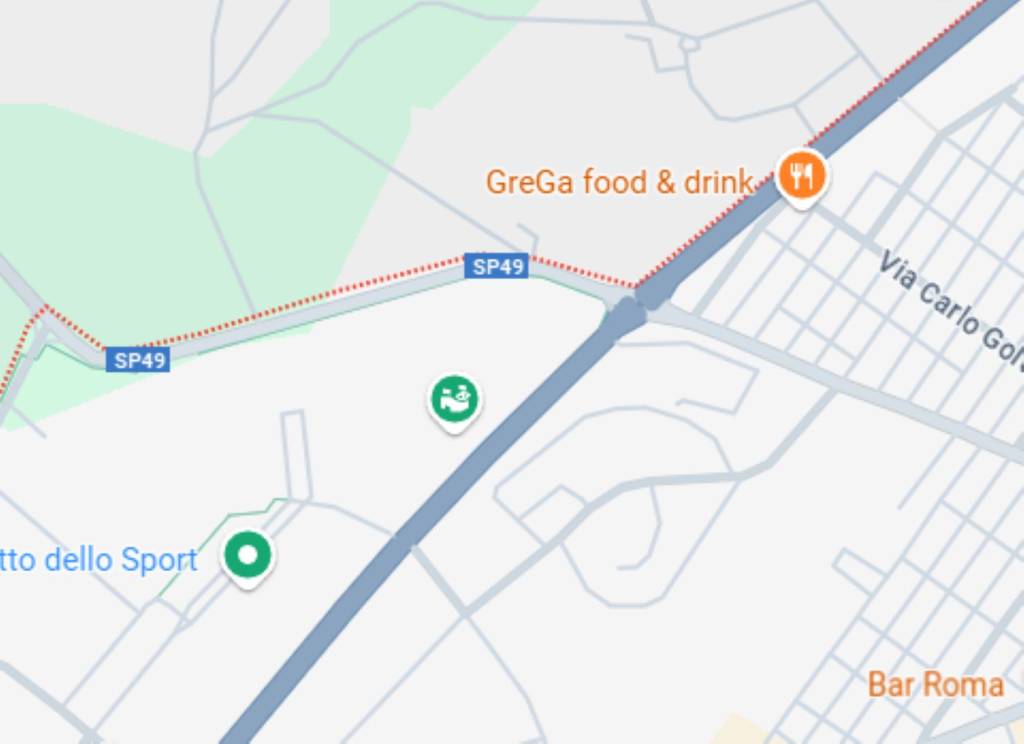Tap the green marker below the SP49 road
The width and height of the screenshot is (1024, 744).
pyautogui.click(x=455, y=399)
